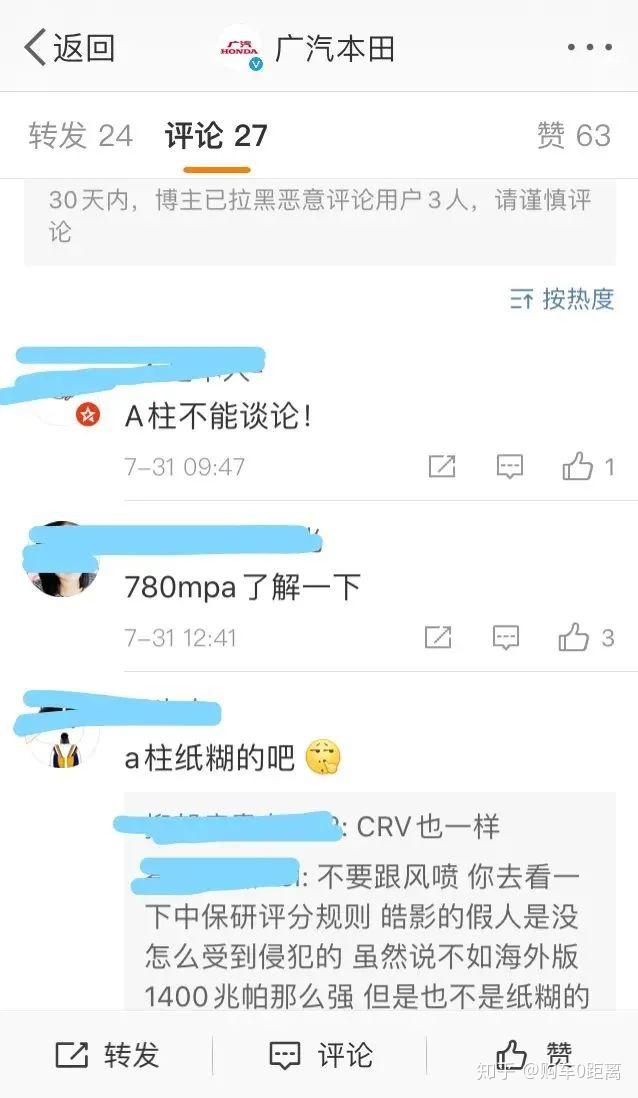Tap 转发 in the bottom bar

(107, 1054)
